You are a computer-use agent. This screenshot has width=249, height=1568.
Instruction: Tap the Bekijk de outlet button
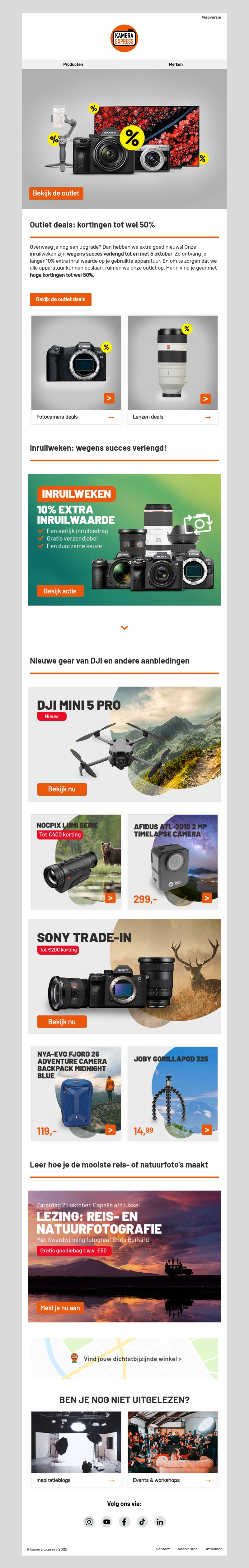pyautogui.click(x=56, y=193)
